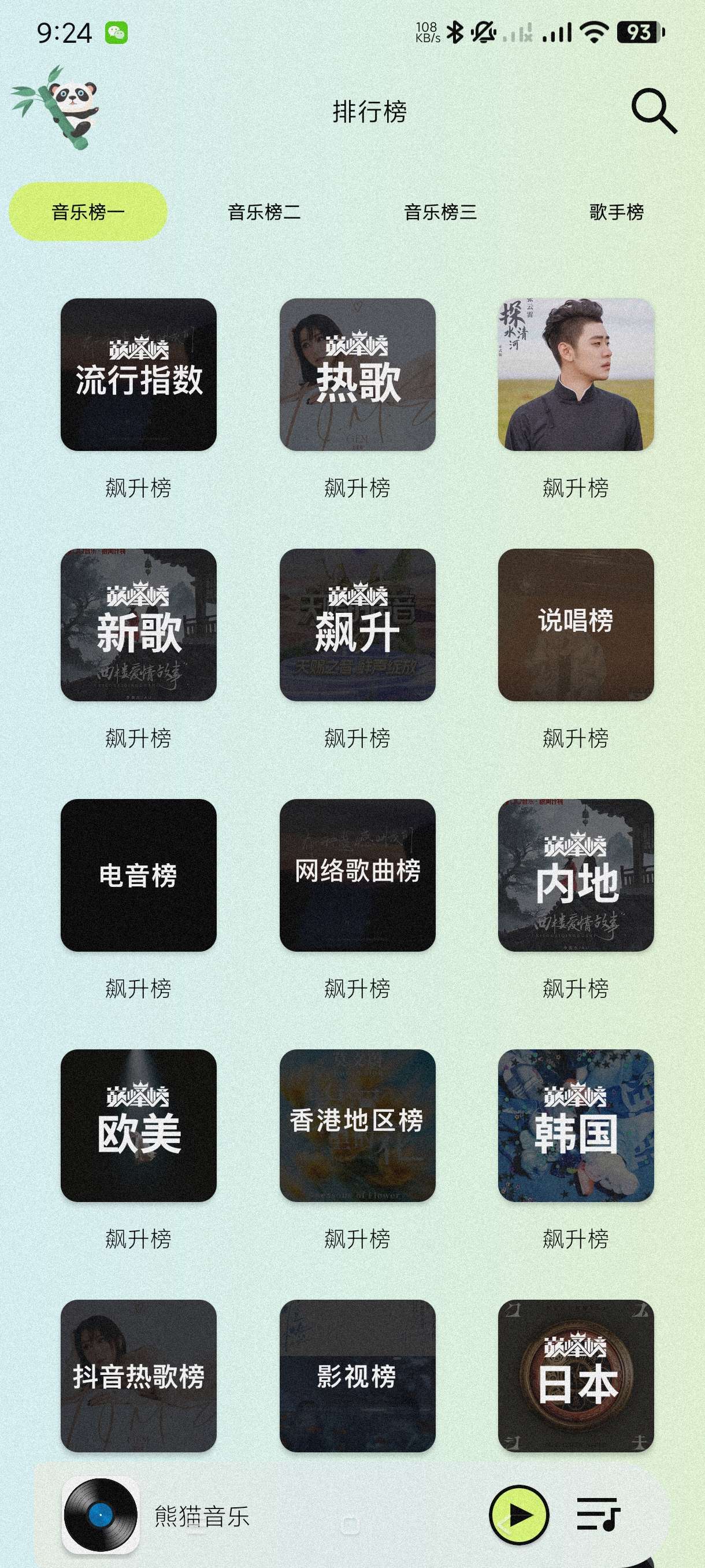Open the search magnifier icon

click(654, 111)
